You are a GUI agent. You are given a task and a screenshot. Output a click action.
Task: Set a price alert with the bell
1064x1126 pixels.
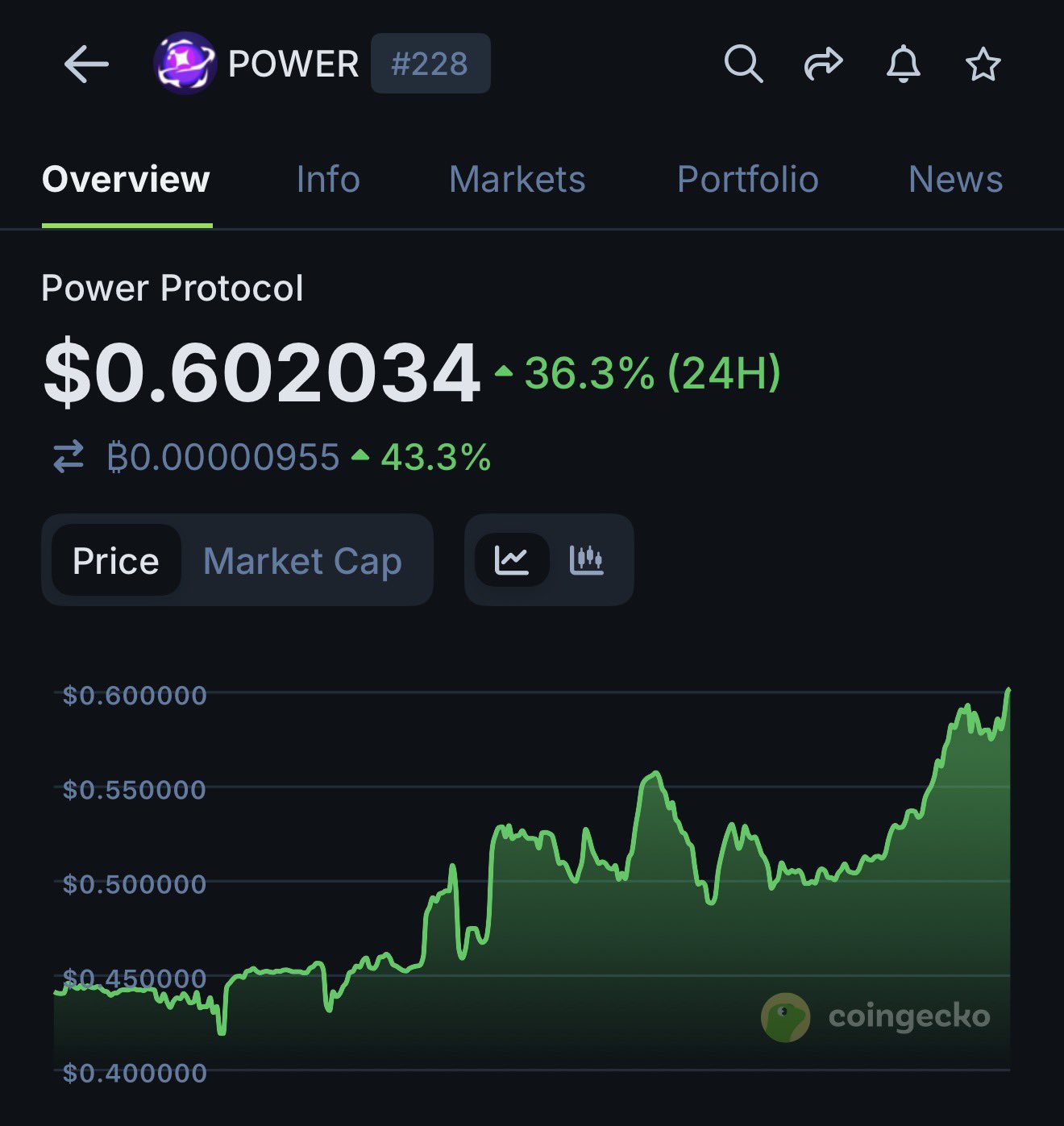pos(903,64)
